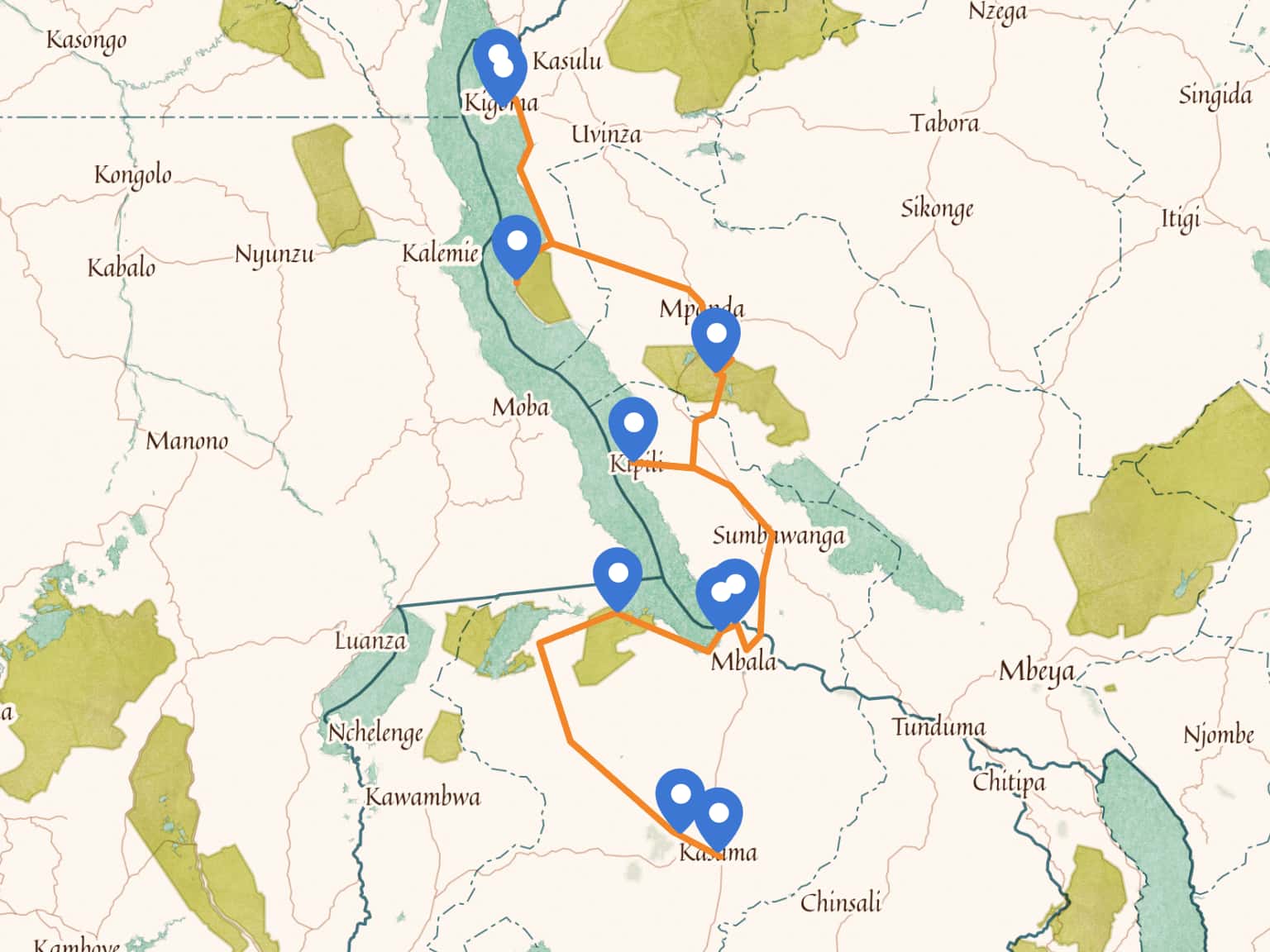Open the map pin at Mpanda
Screen dimensions: 1270x952
[716, 337]
